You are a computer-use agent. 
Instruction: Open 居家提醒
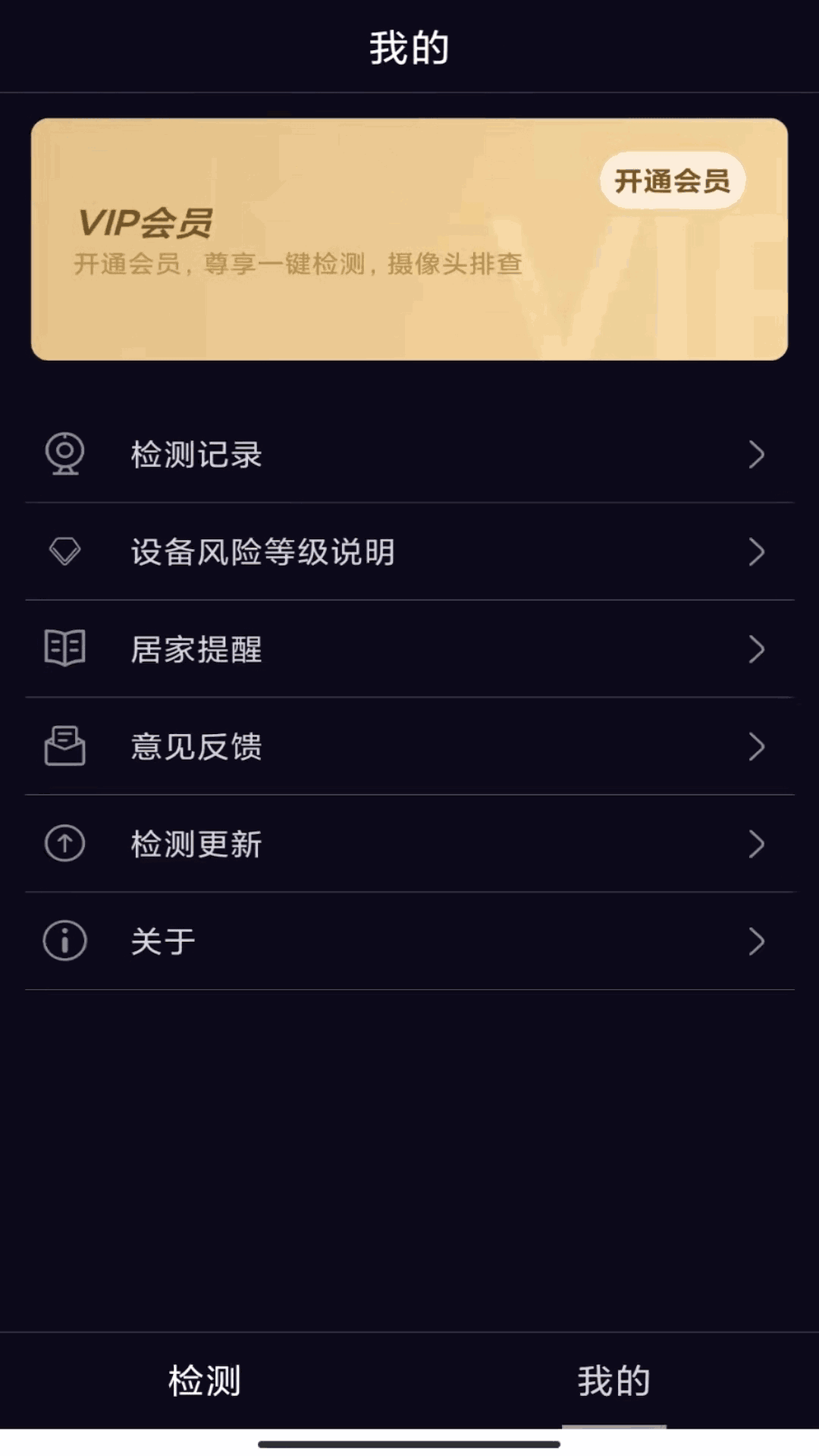(409, 649)
